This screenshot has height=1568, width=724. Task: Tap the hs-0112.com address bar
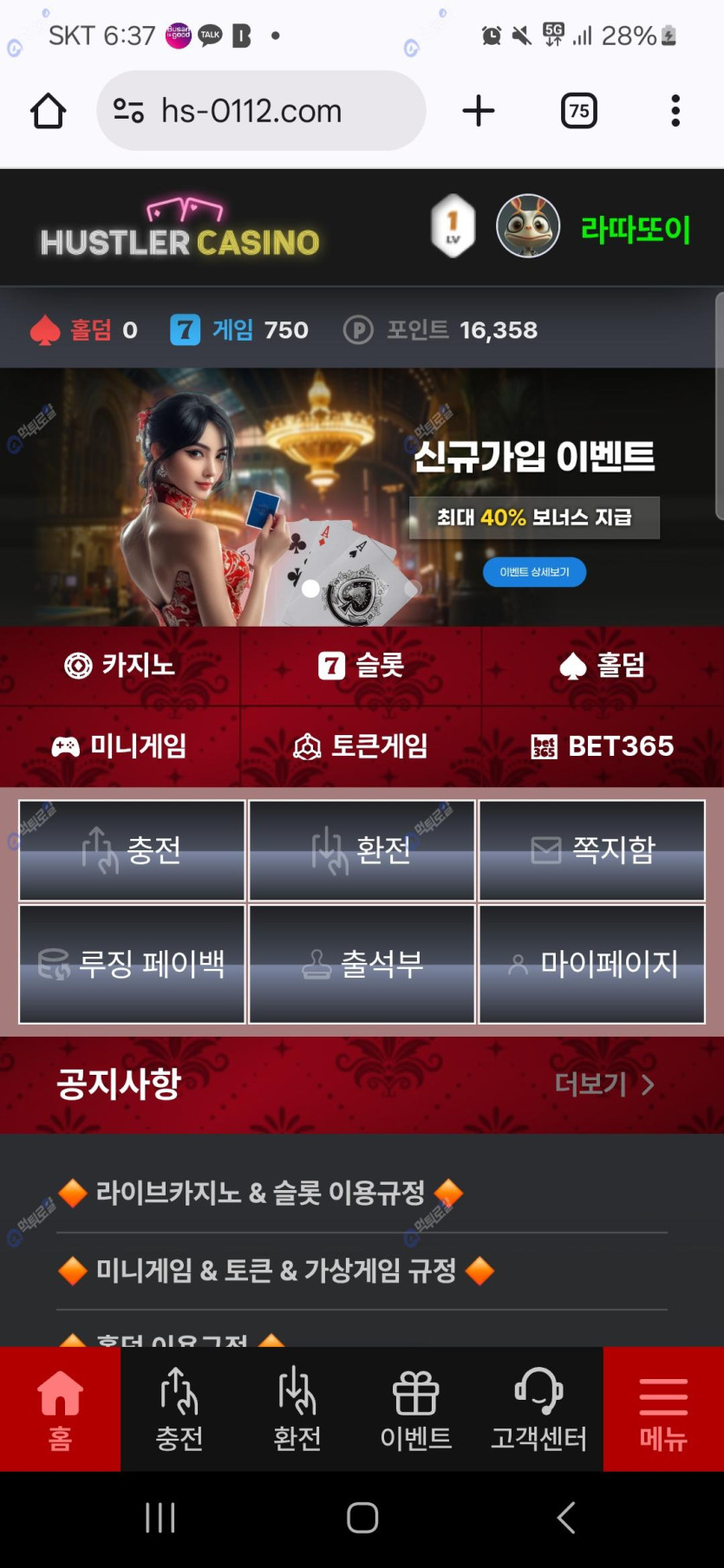pos(260,111)
